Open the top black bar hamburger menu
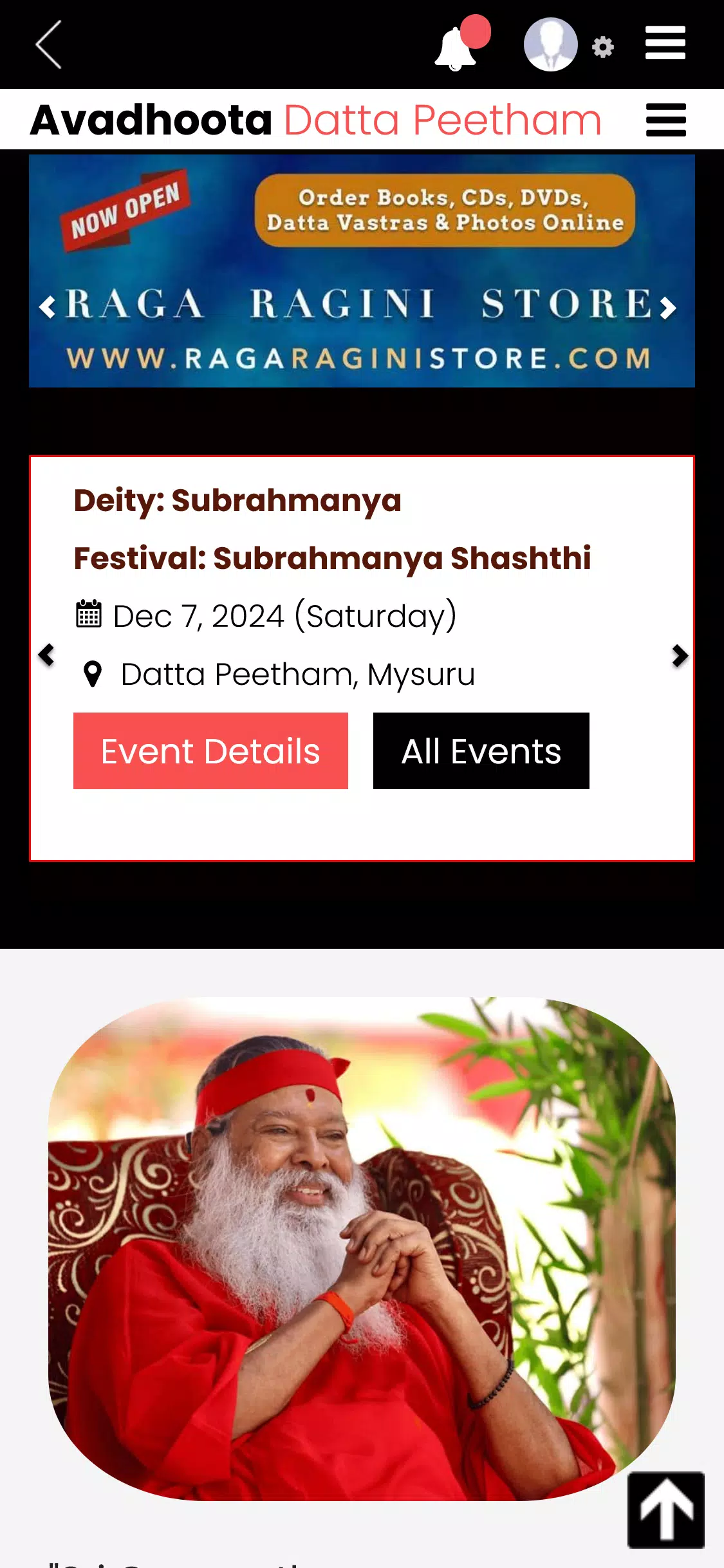The image size is (724, 1568). [665, 43]
